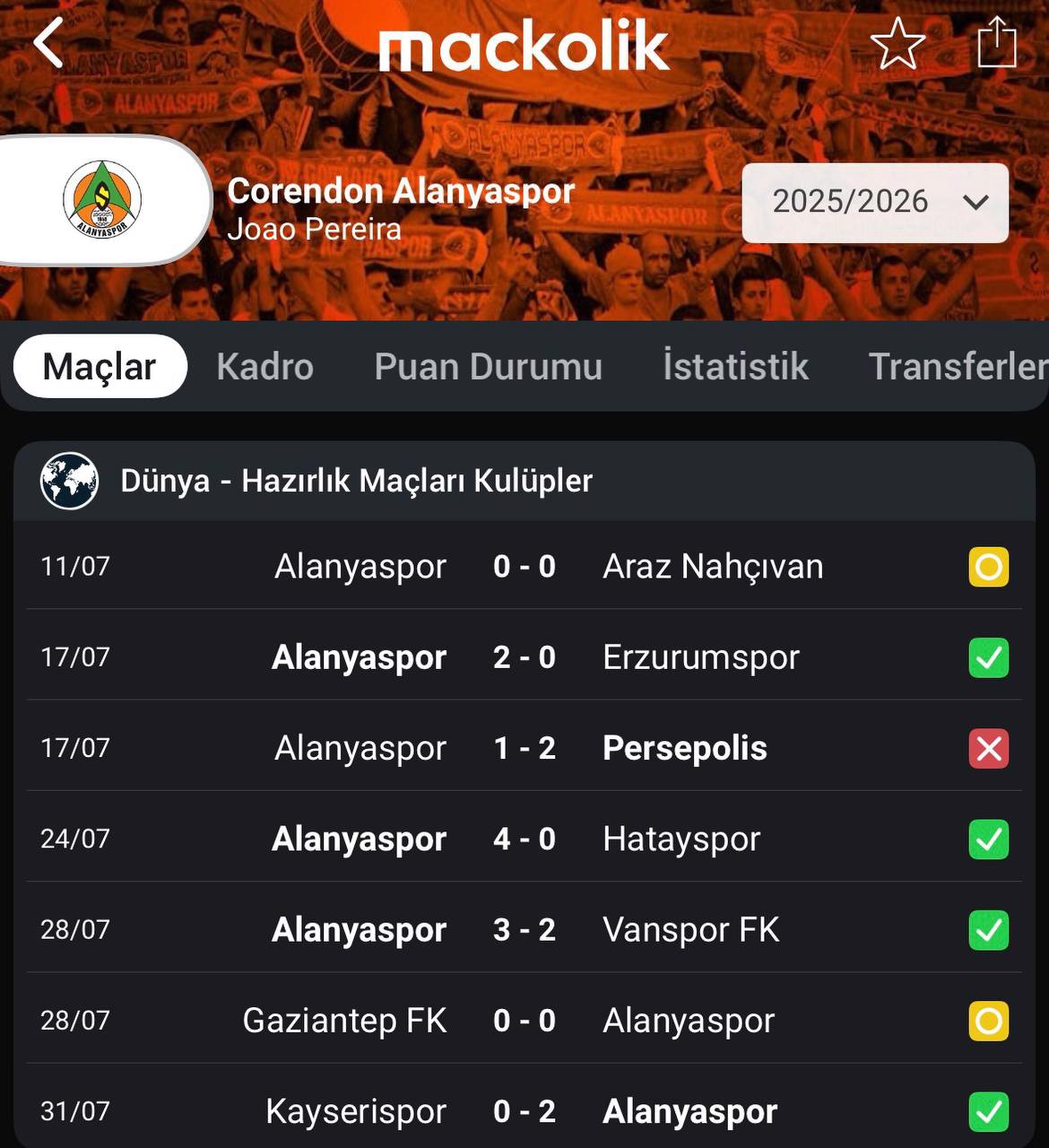
Task: Switch to the Transferler tab
Action: pos(956,366)
